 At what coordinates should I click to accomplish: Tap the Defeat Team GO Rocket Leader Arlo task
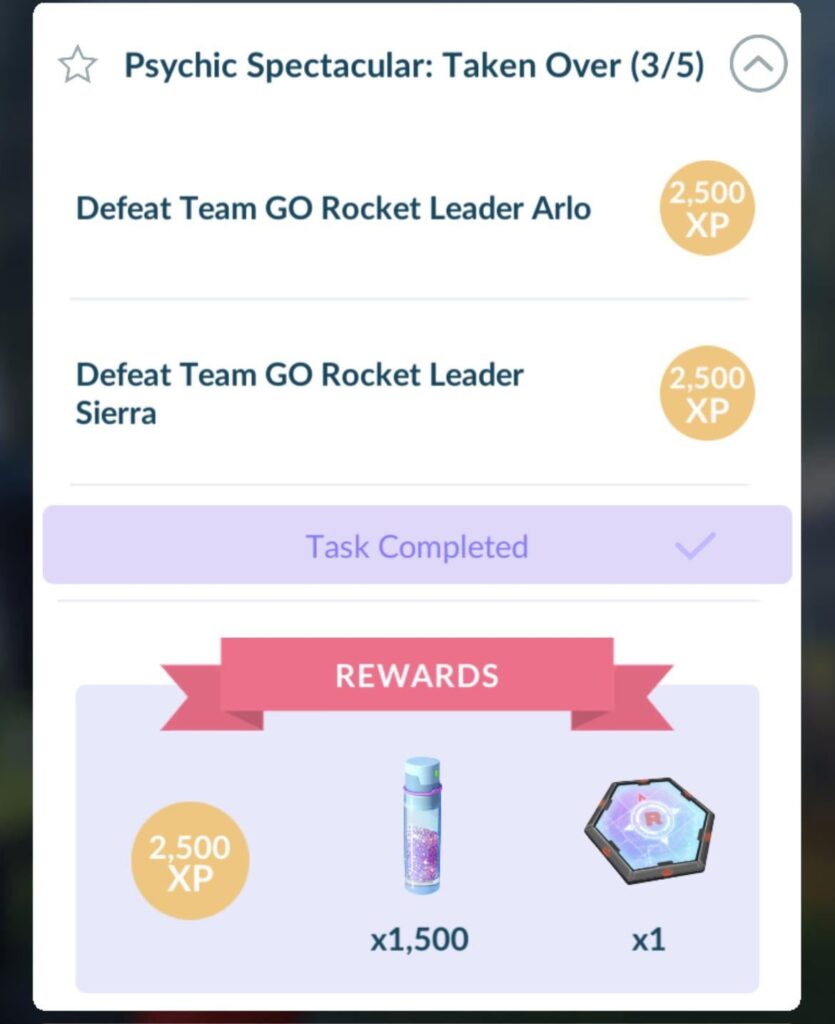[x=334, y=208]
